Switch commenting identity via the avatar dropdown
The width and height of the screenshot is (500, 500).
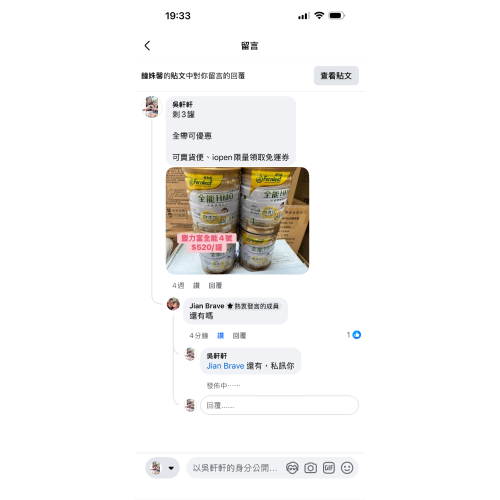coord(163,468)
